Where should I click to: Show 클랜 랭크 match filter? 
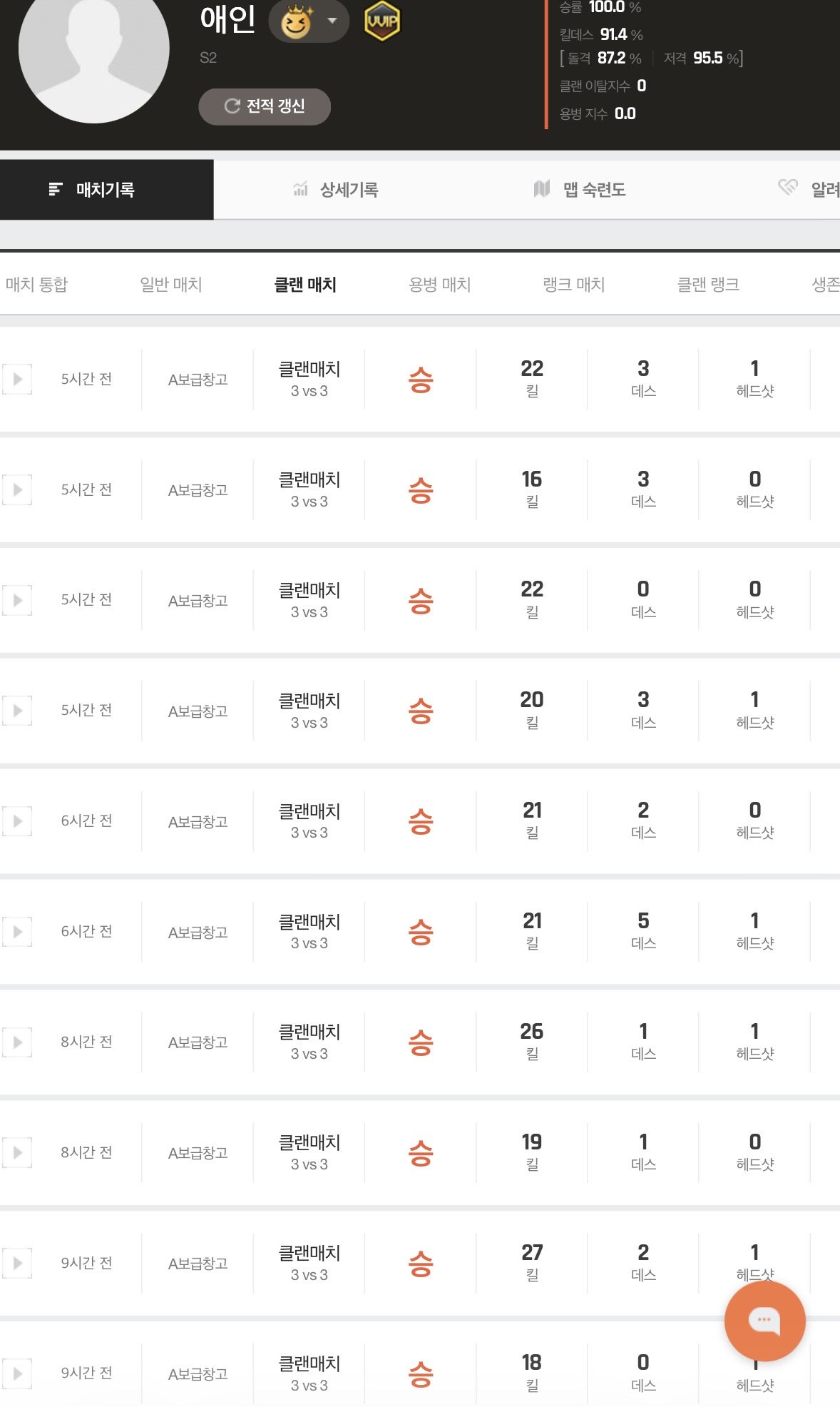pos(707,285)
